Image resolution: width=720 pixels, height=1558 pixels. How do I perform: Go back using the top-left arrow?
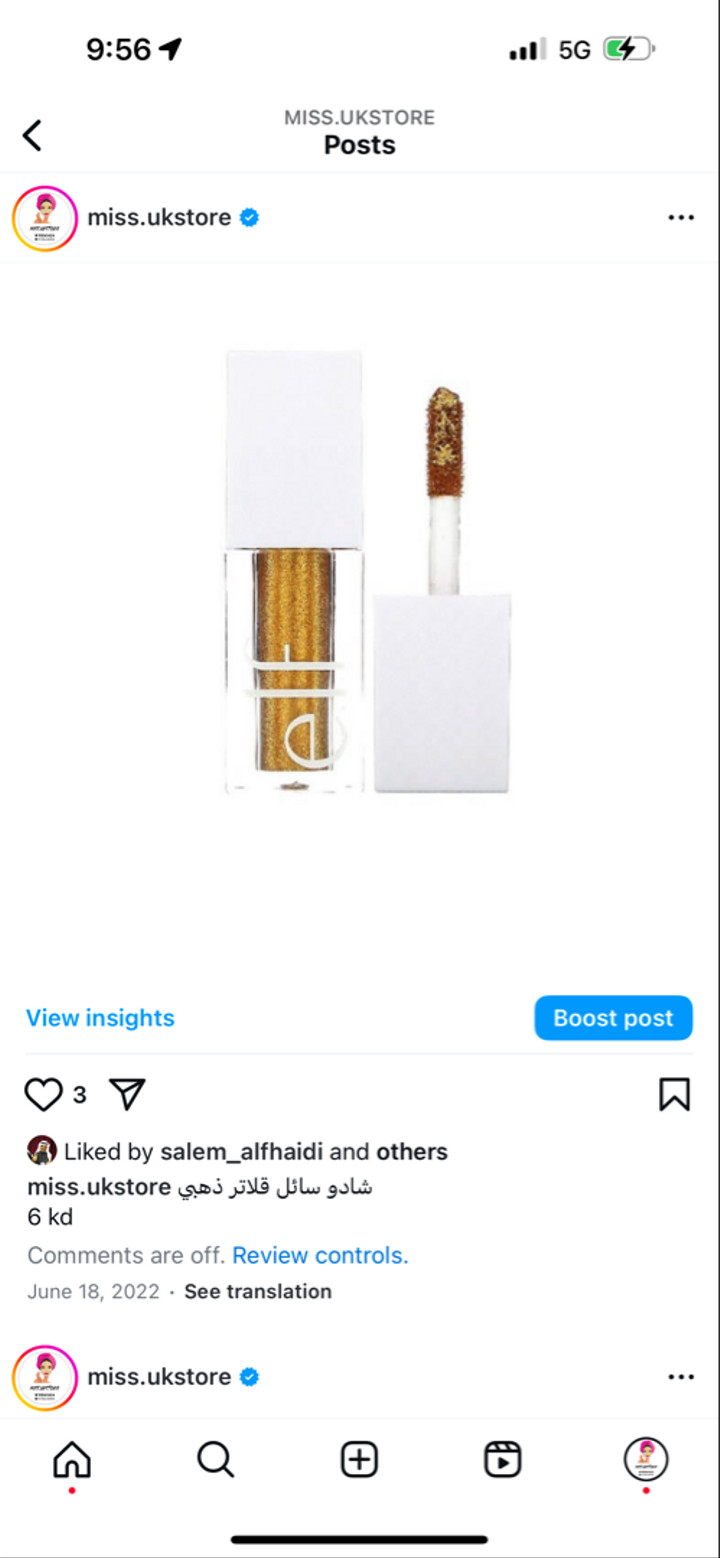point(32,135)
